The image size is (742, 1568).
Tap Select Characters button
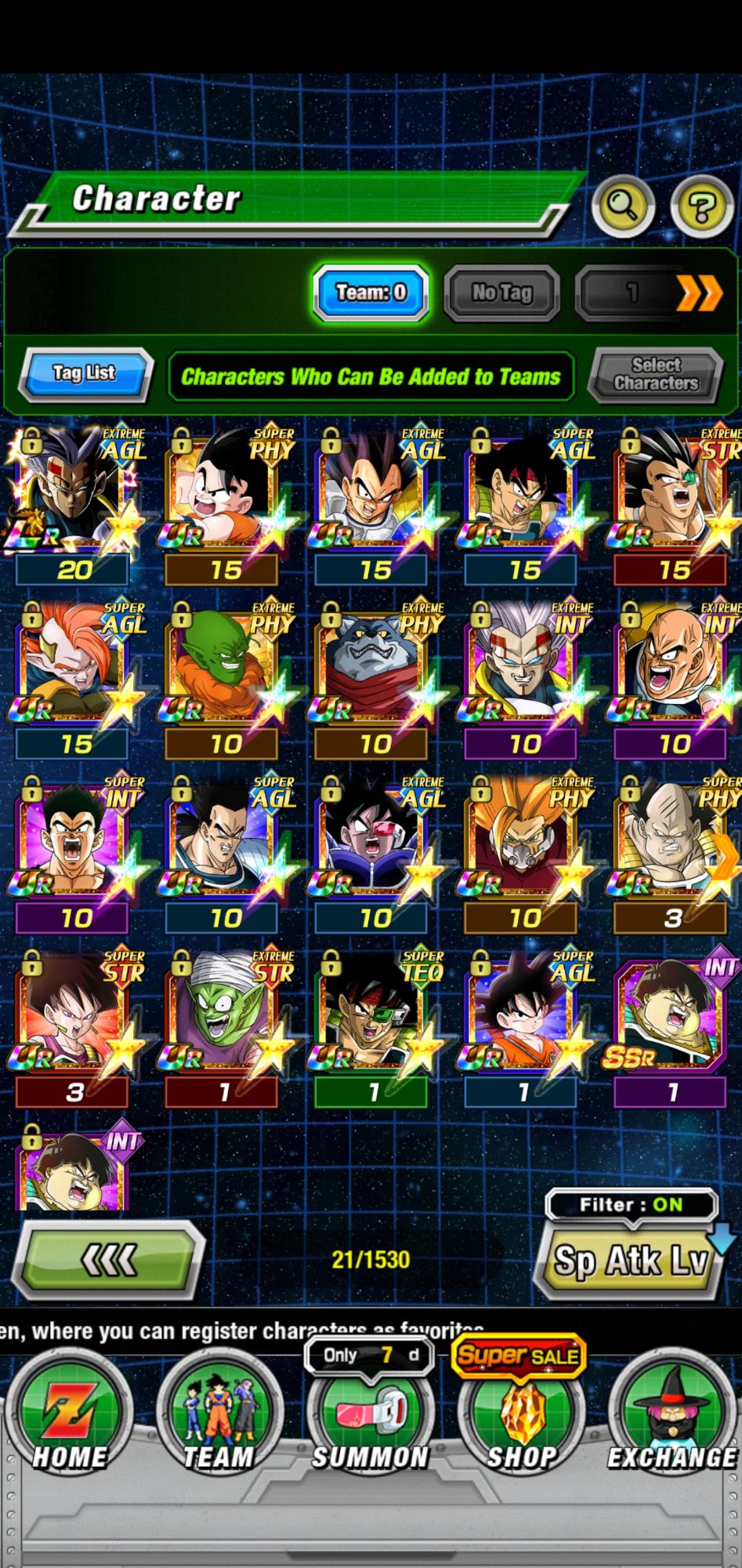pos(656,375)
